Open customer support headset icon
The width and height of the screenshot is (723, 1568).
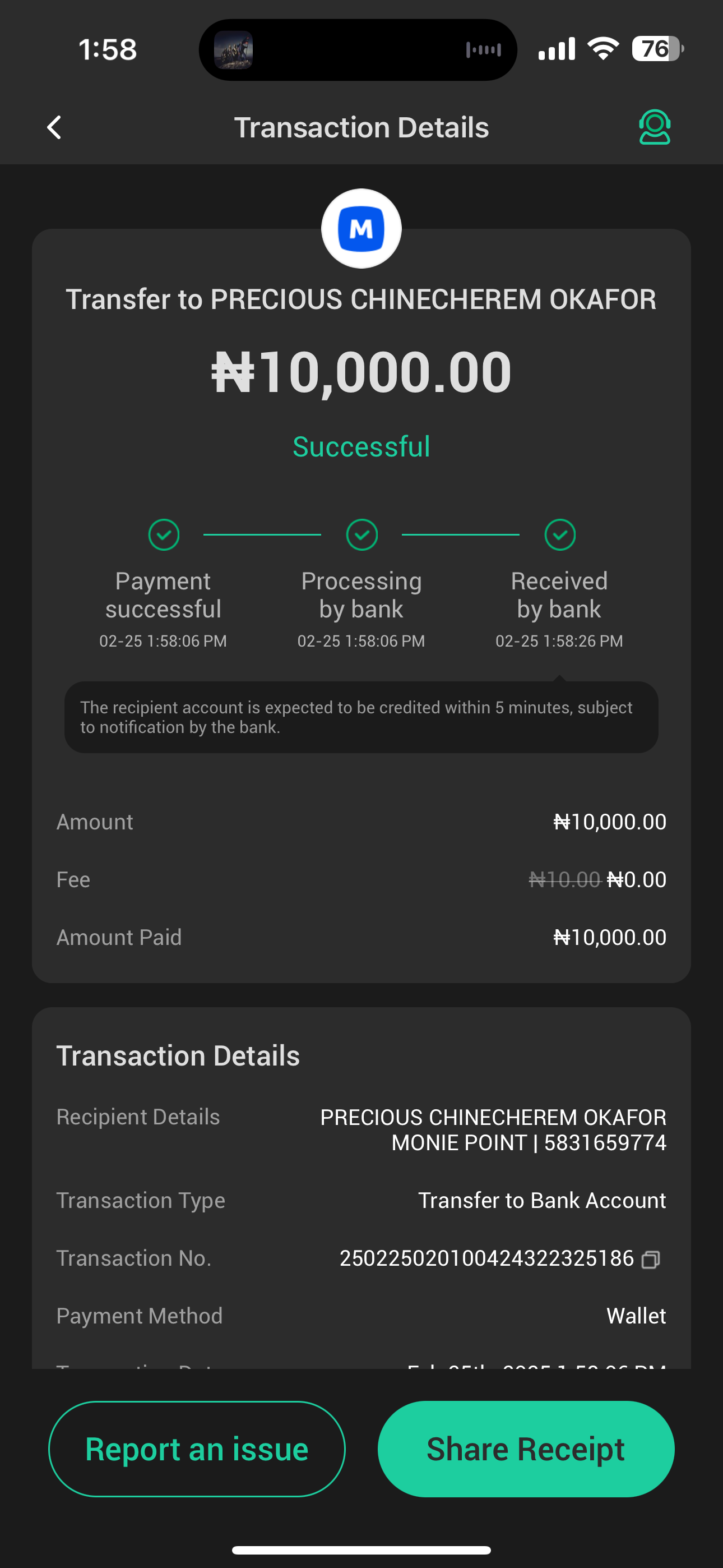[x=654, y=127]
